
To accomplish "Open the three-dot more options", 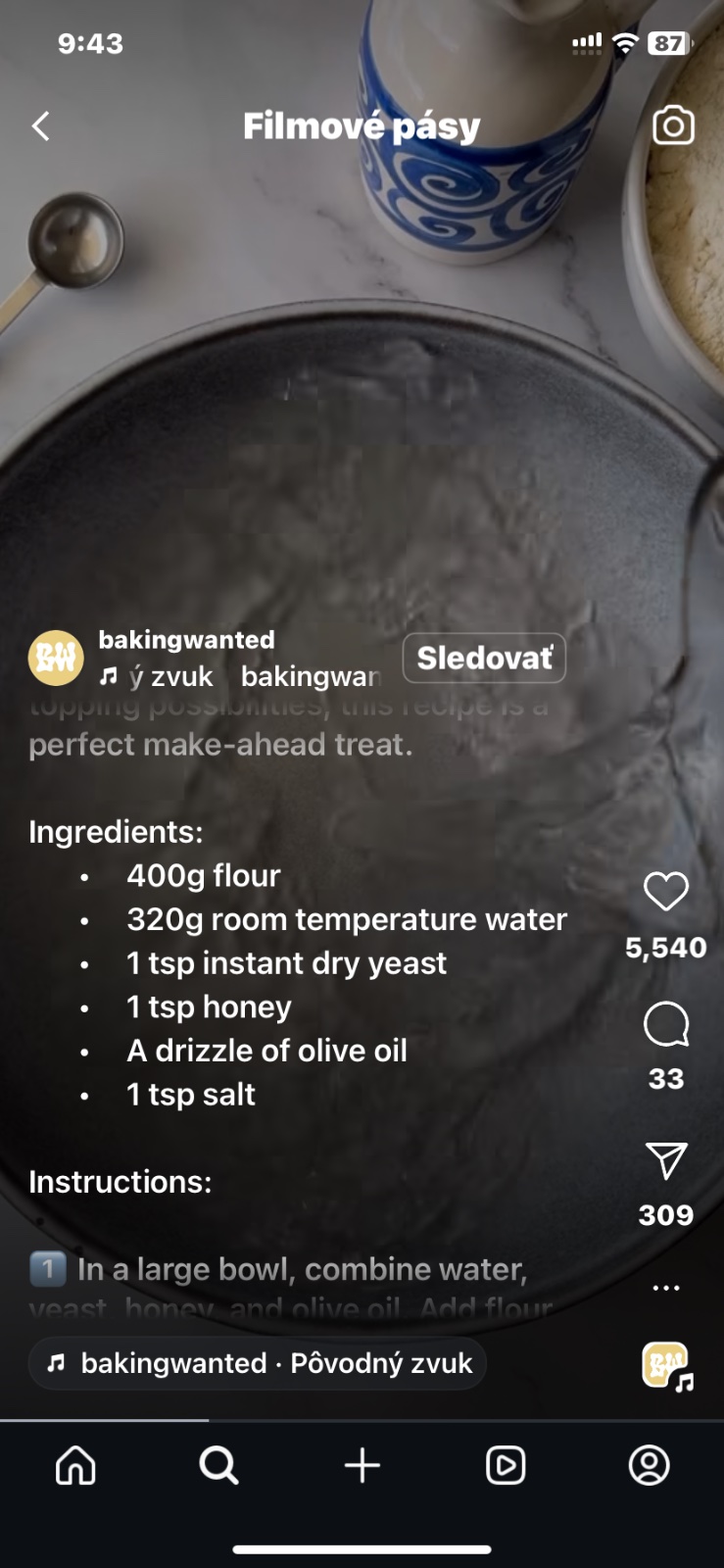I will (666, 1288).
